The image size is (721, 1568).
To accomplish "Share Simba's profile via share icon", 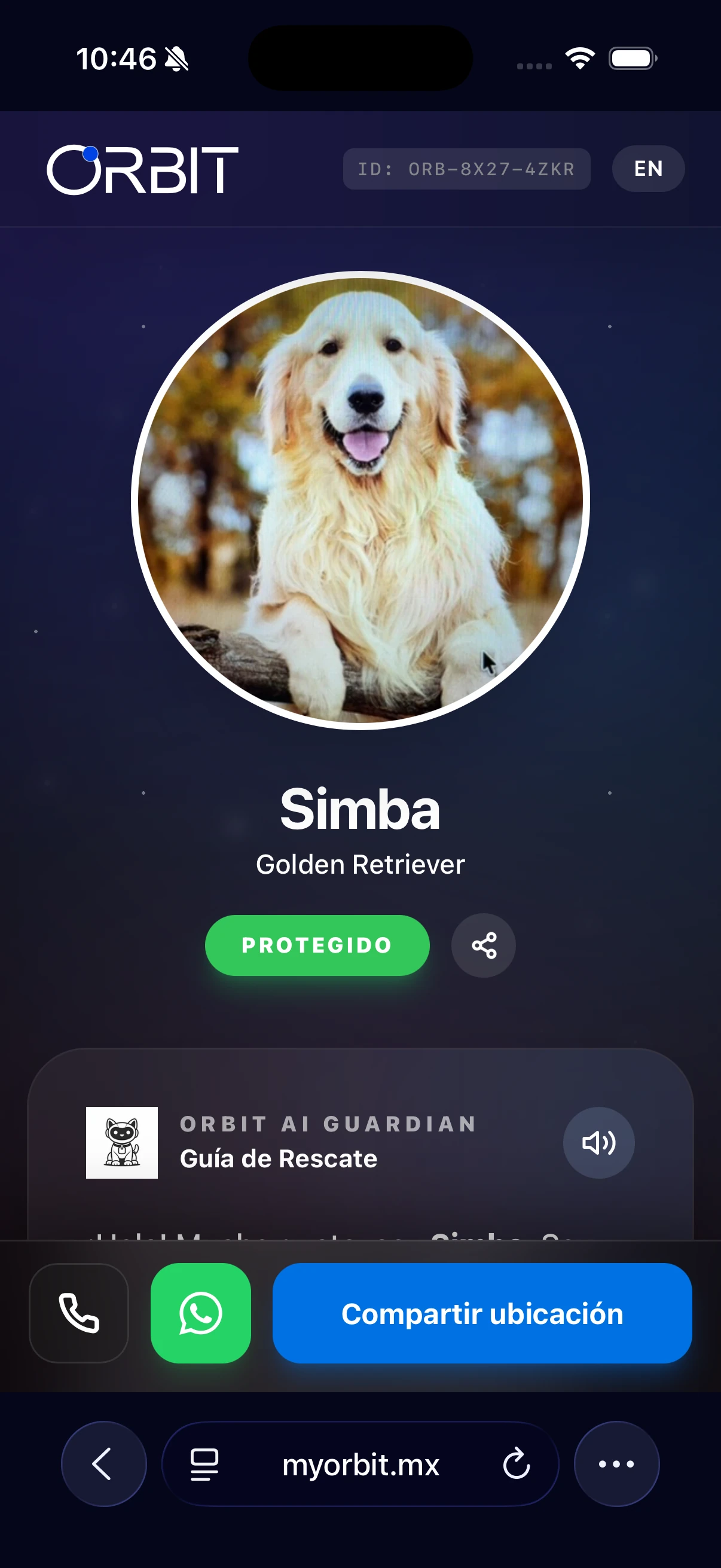I will (483, 945).
